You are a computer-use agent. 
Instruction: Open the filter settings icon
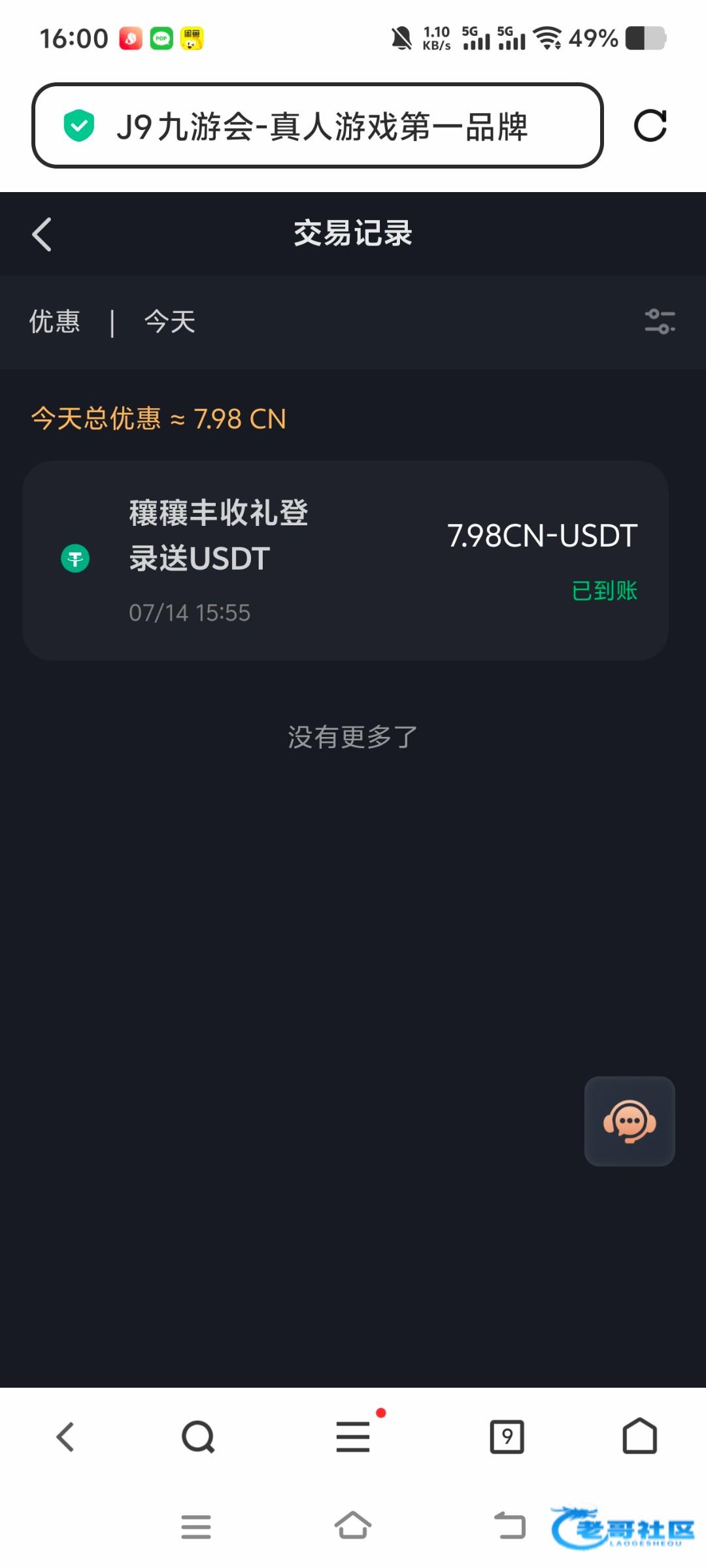point(660,321)
